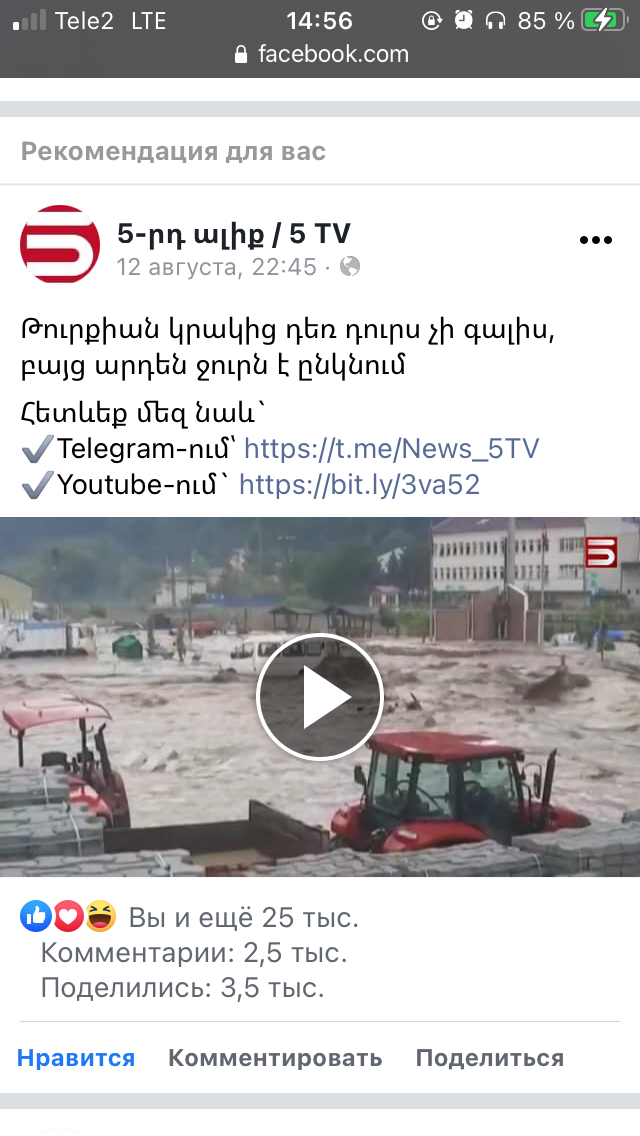Follow the t.me/News_5TV Telegram link
The height and width of the screenshot is (1136, 640).
(391, 448)
